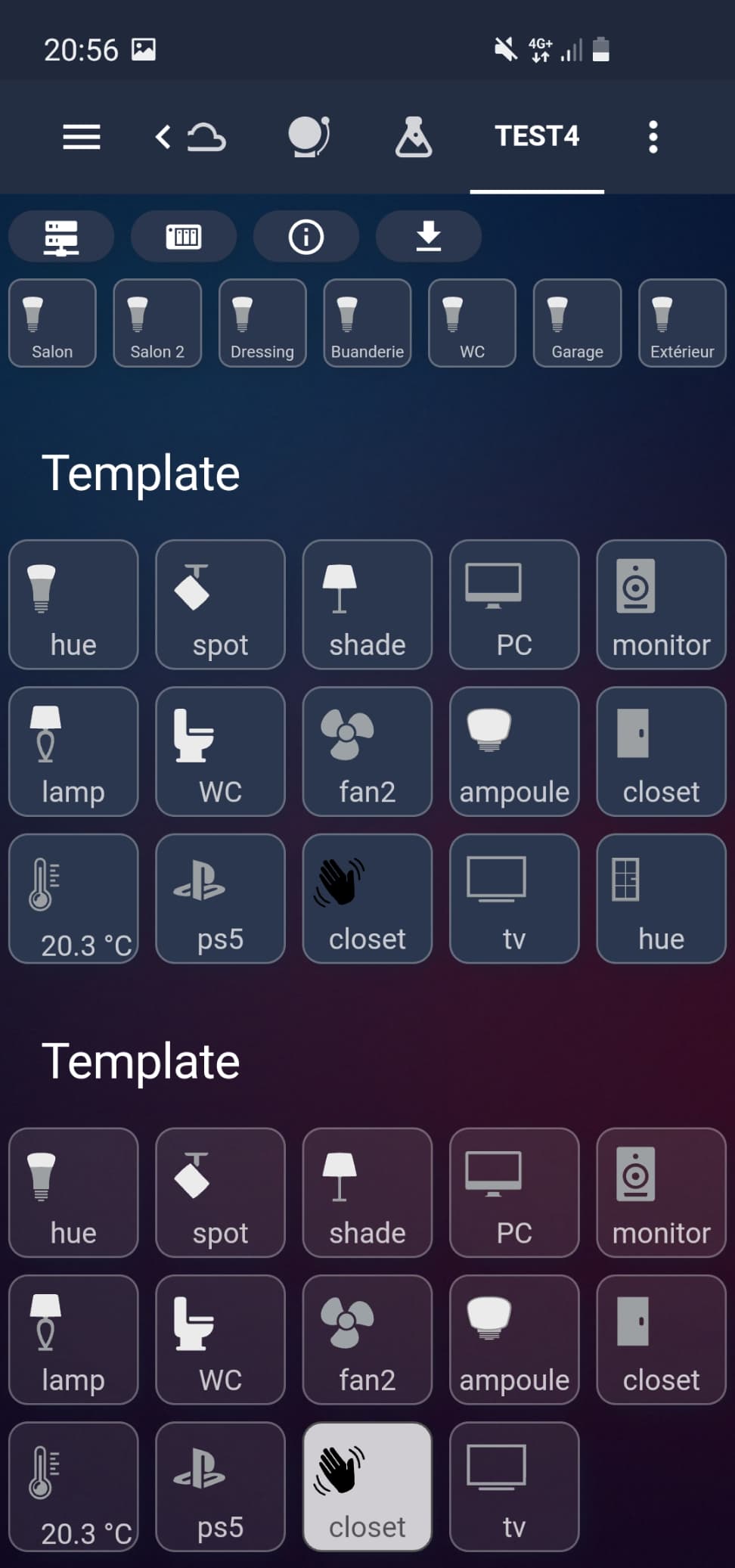
Task: Toggle the Extérieur light
Action: coord(682,323)
